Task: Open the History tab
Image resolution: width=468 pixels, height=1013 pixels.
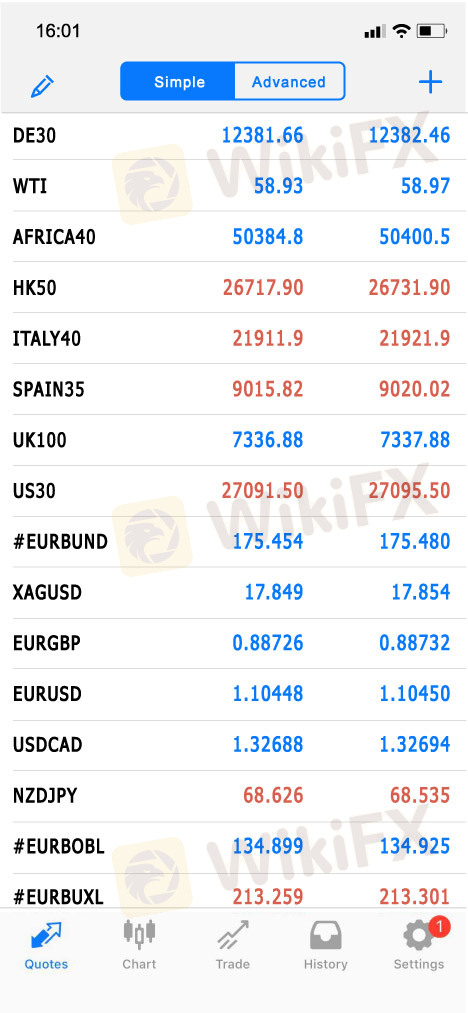Action: 326,946
